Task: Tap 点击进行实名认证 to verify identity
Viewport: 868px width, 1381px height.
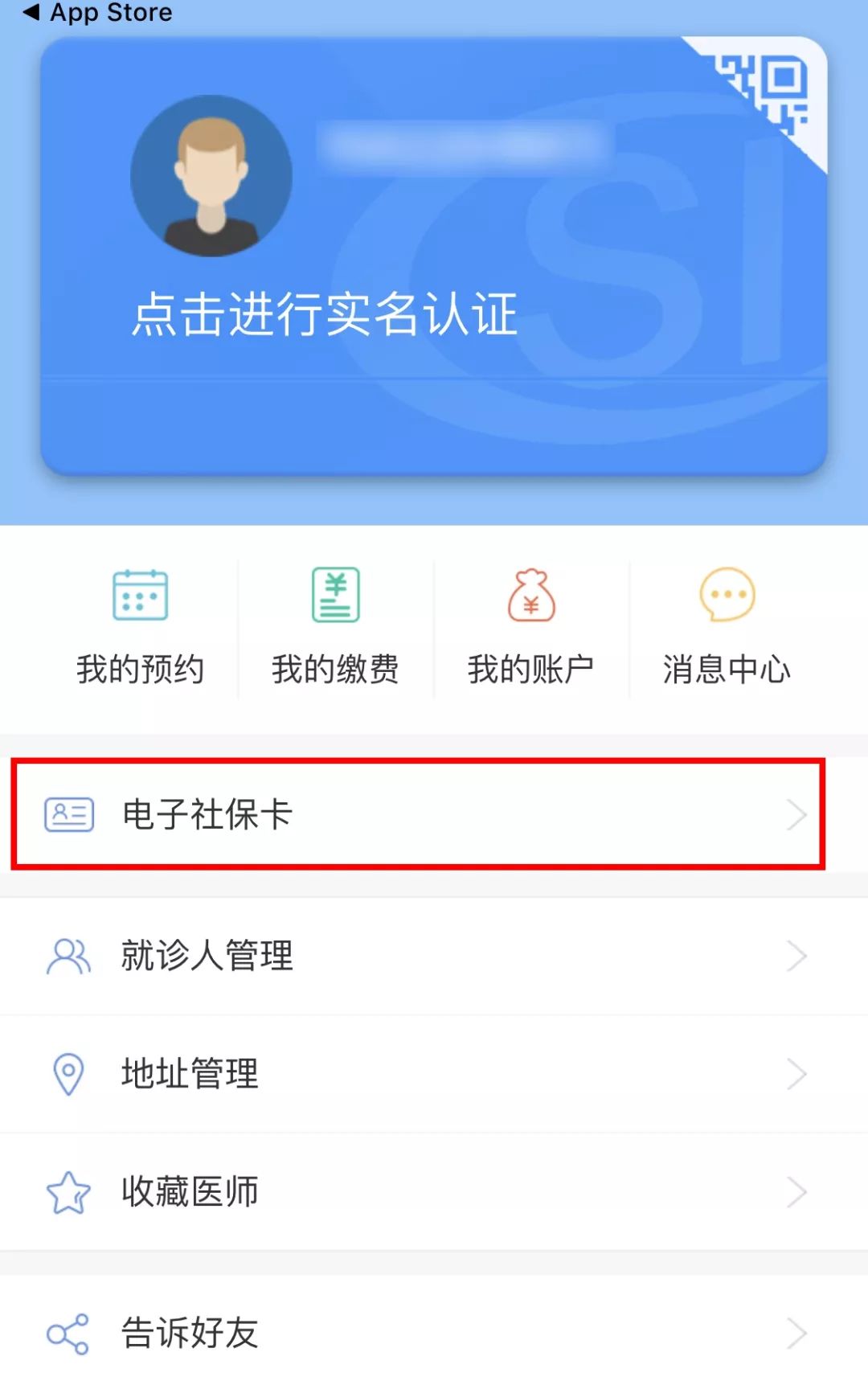Action: (x=325, y=315)
